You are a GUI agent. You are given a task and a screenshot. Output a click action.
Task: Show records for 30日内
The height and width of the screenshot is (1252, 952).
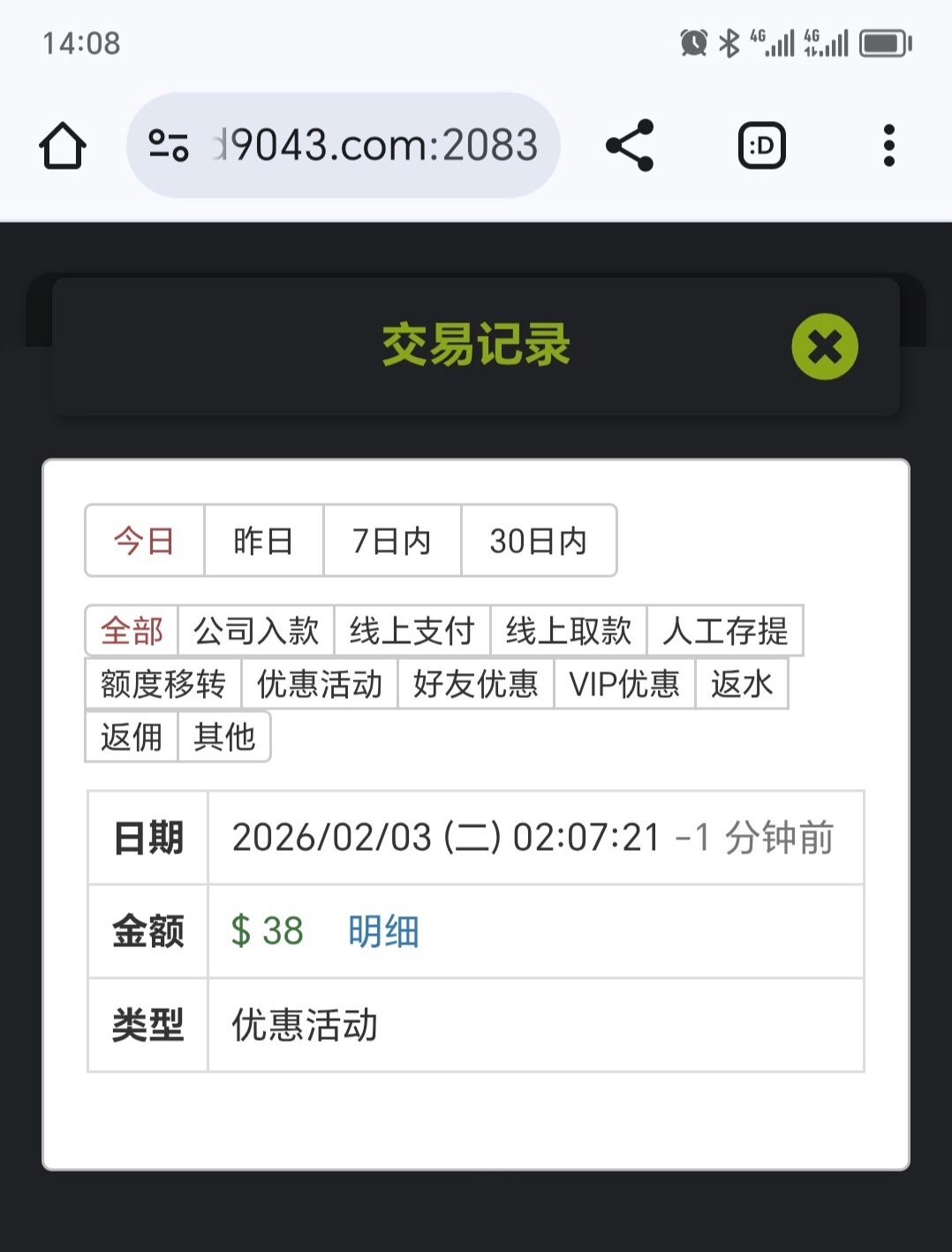538,541
